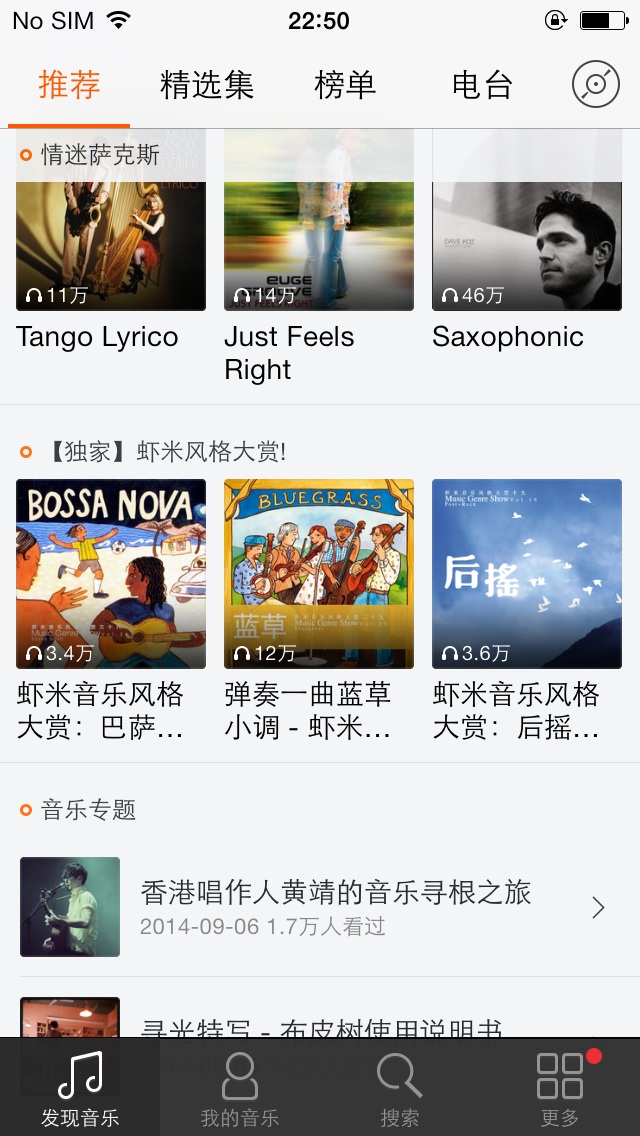Open the 后摇 collection

coord(527,574)
